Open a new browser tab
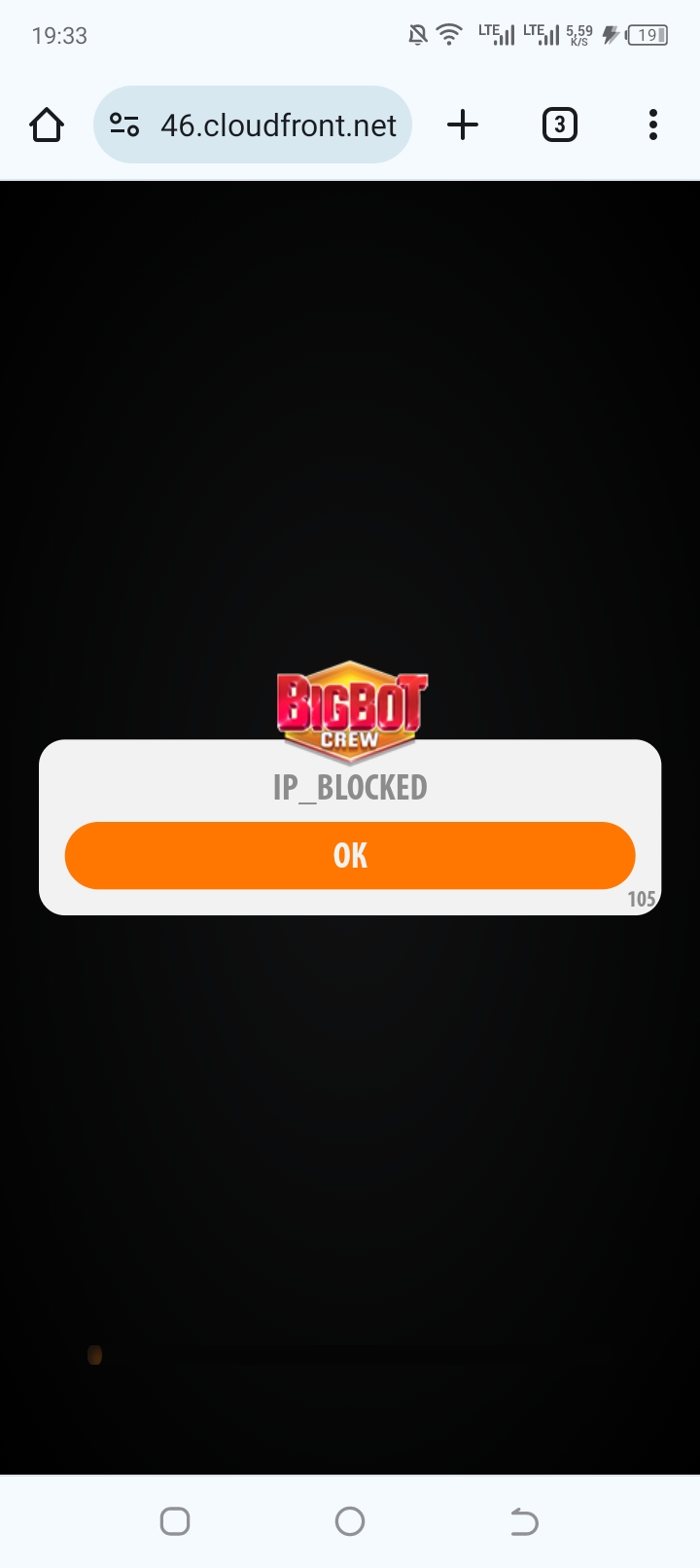700x1568 pixels. click(463, 125)
